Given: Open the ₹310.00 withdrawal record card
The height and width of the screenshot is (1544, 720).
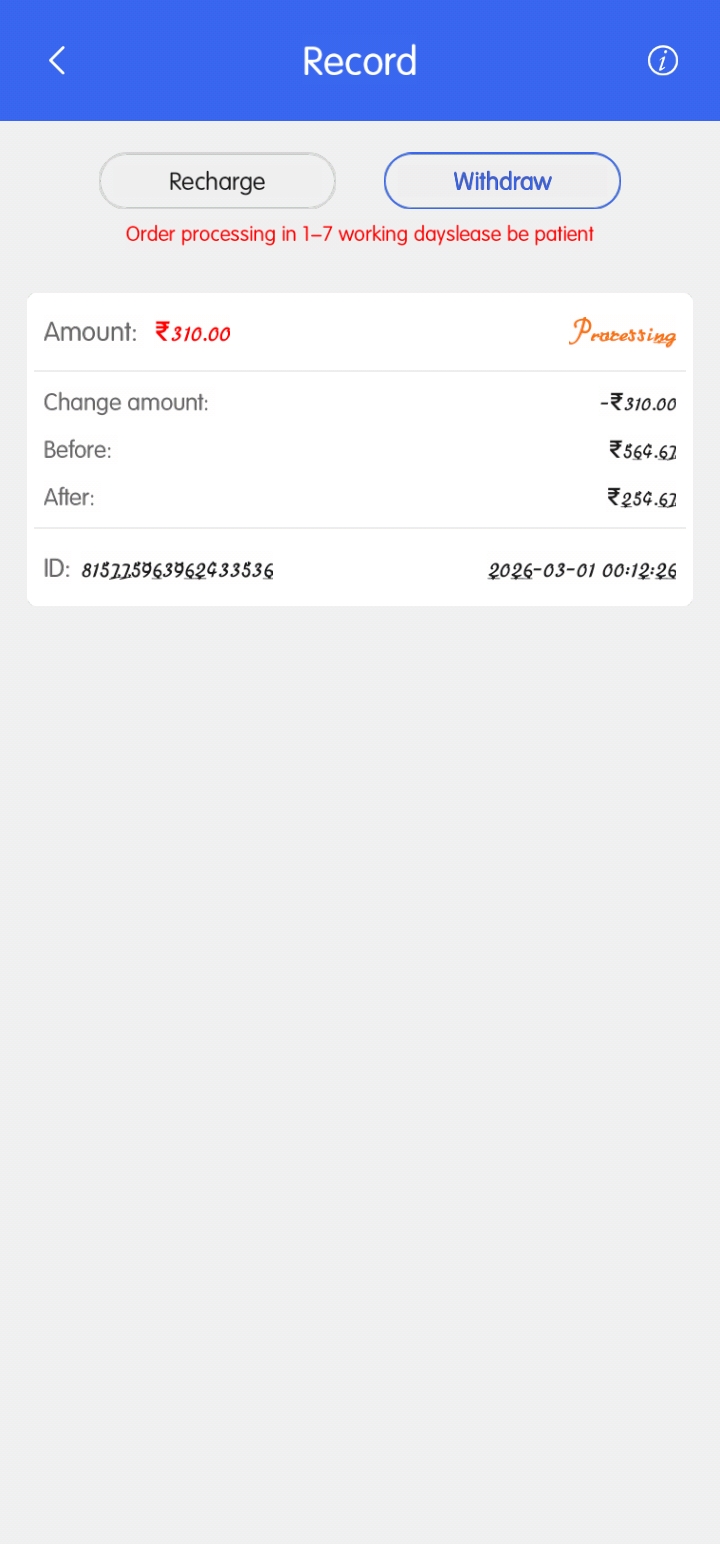Looking at the screenshot, I should coord(359,449).
